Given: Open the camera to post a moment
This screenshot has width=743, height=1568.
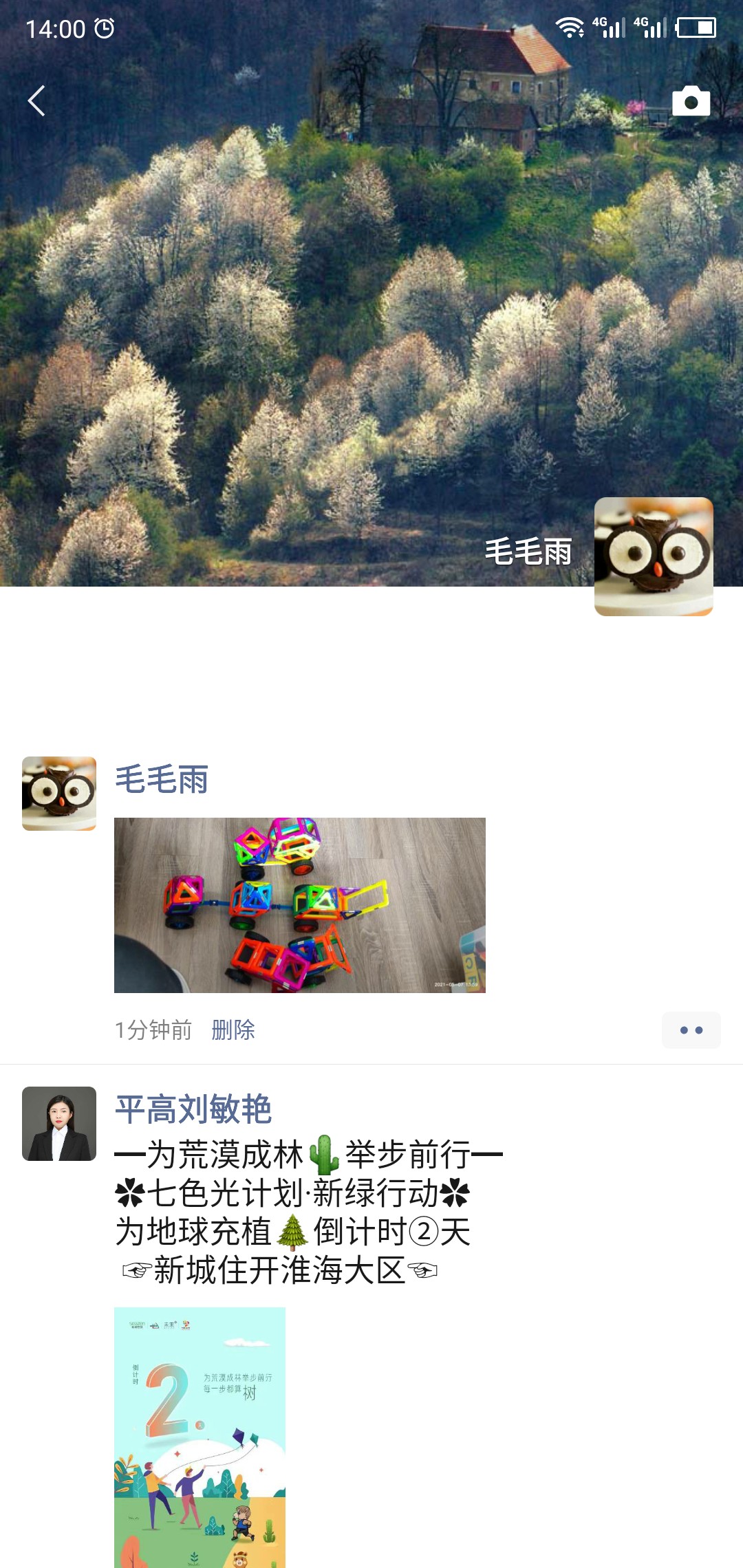Looking at the screenshot, I should (691, 102).
